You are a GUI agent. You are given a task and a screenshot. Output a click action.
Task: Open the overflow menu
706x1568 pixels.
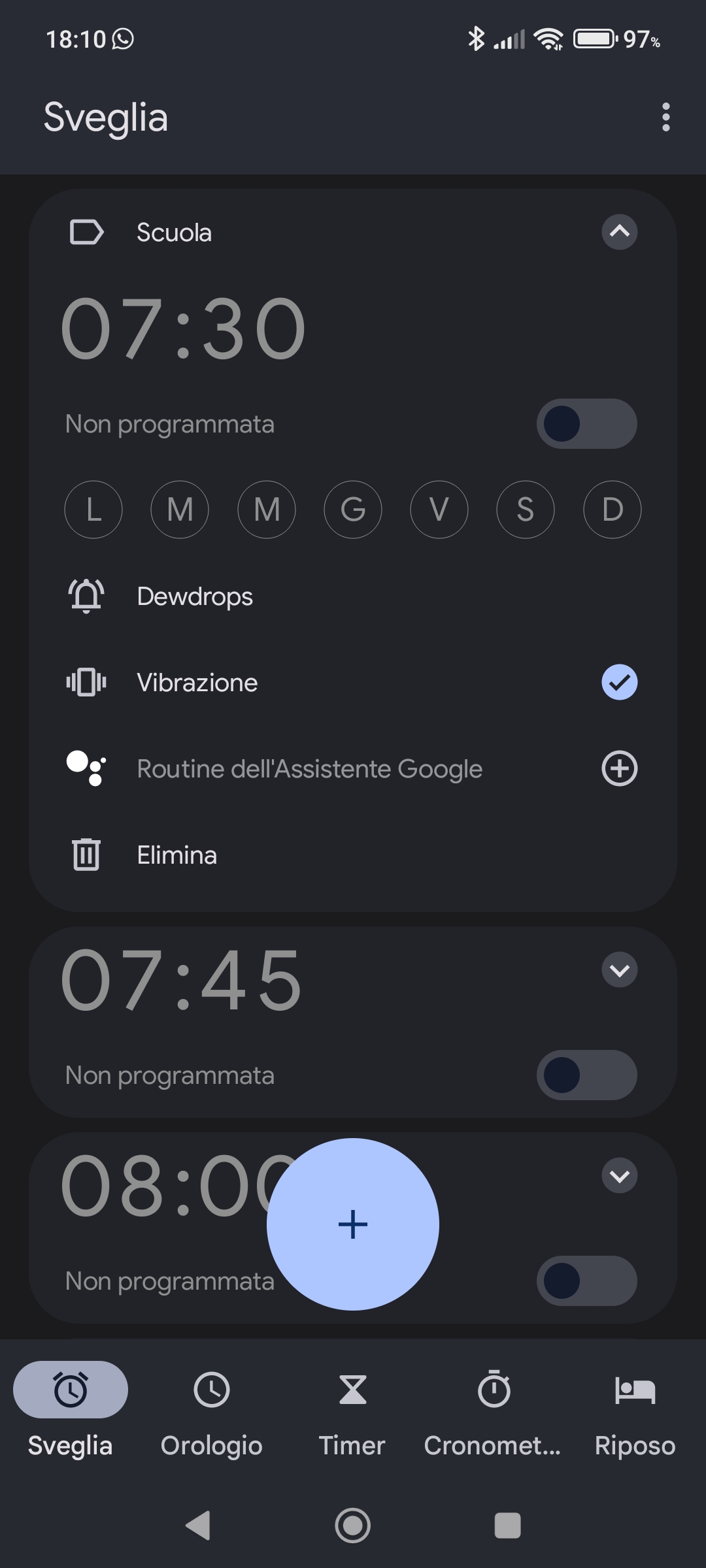[665, 117]
